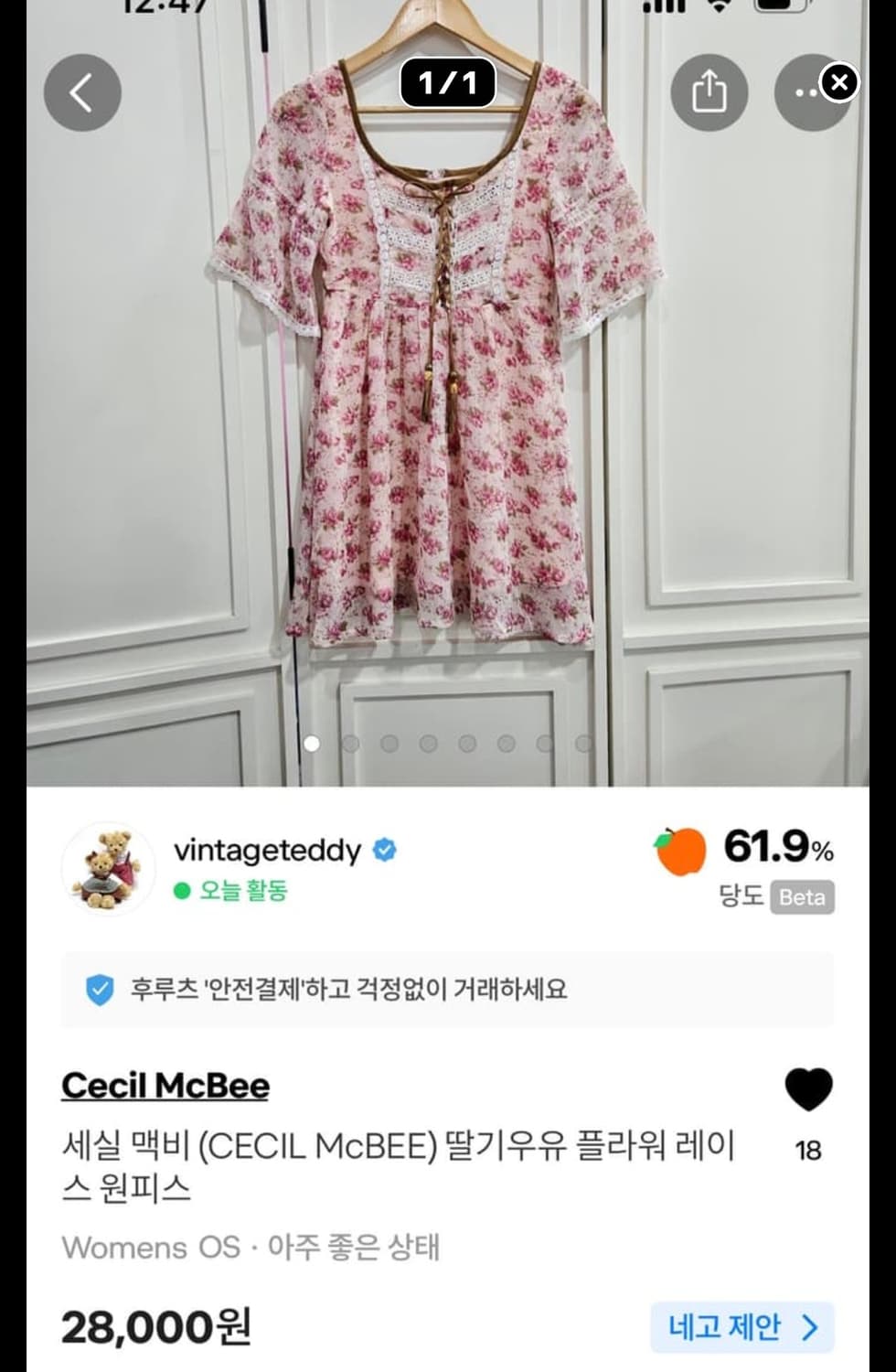This screenshot has width=896, height=1372.
Task: Open the more options (ellipsis) menu
Action: pos(805,92)
